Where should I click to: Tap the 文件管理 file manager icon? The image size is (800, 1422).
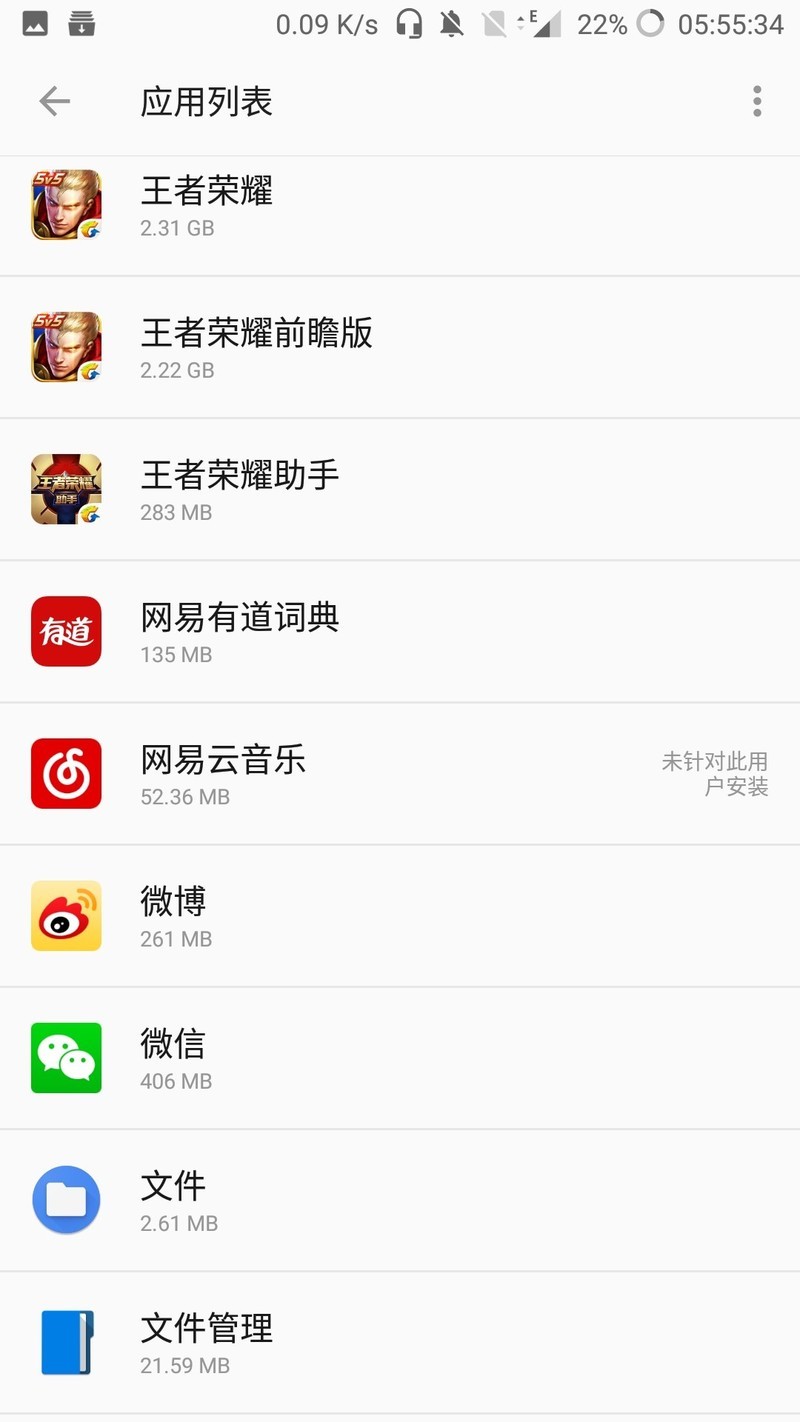[x=66, y=1342]
